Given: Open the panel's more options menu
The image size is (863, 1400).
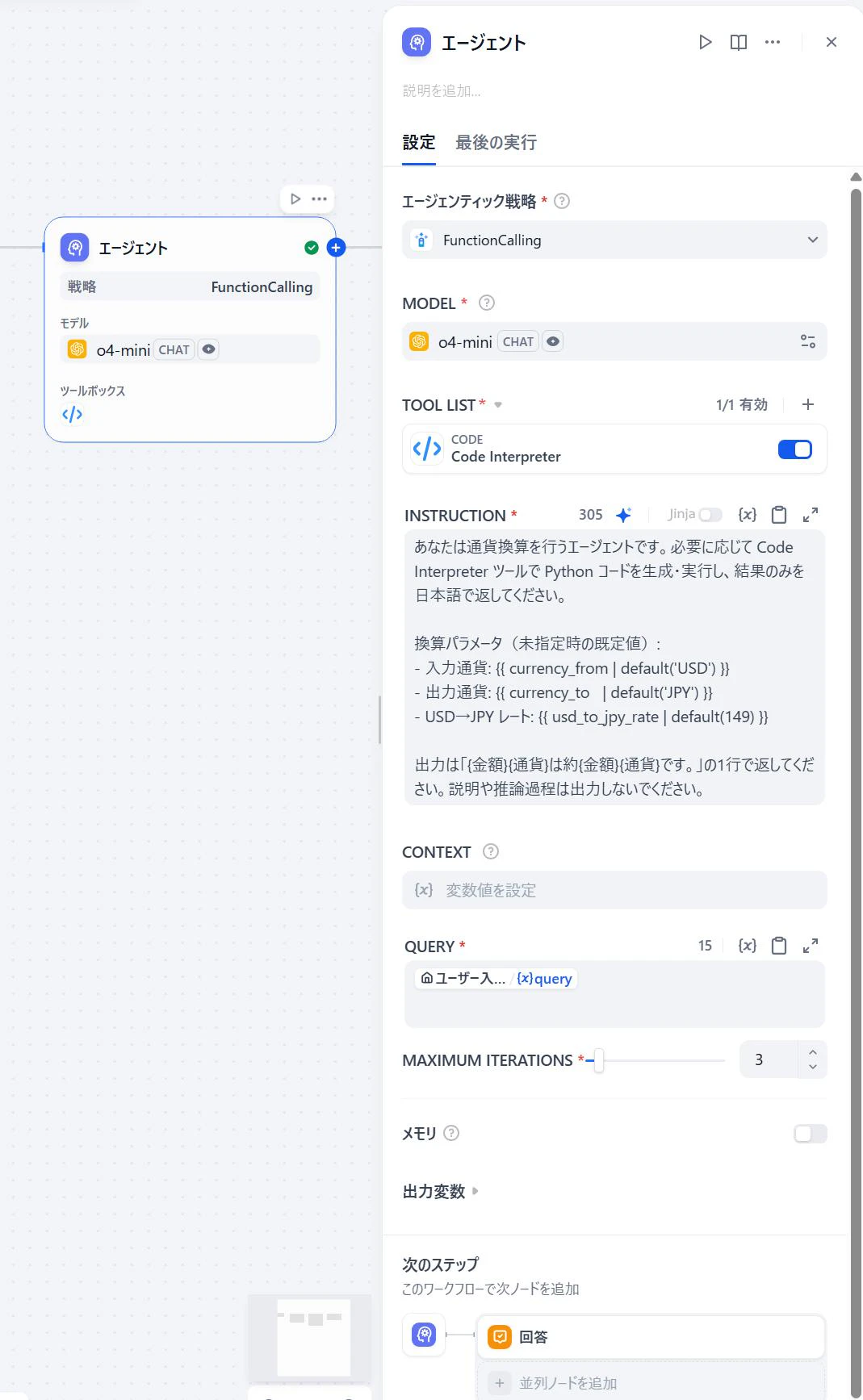Looking at the screenshot, I should click(x=773, y=42).
